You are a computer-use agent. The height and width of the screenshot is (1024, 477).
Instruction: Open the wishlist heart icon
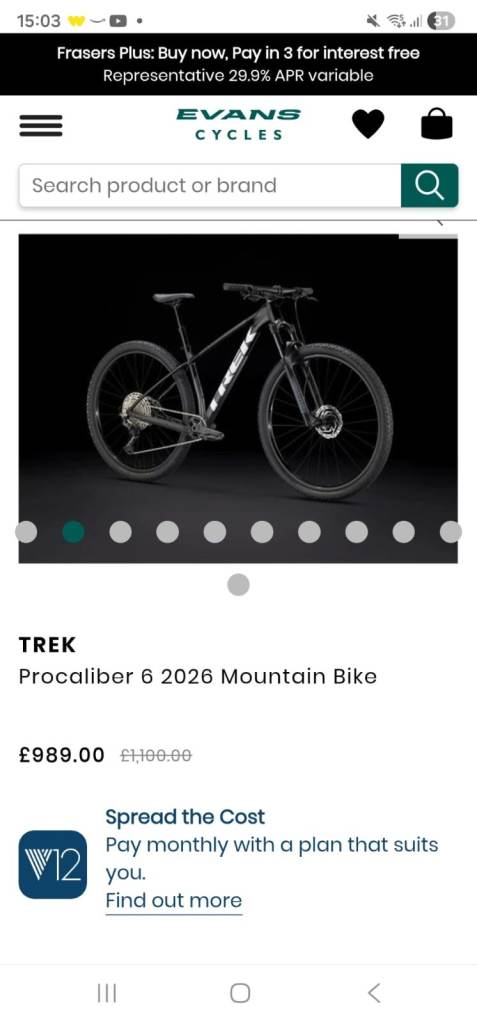[368, 124]
